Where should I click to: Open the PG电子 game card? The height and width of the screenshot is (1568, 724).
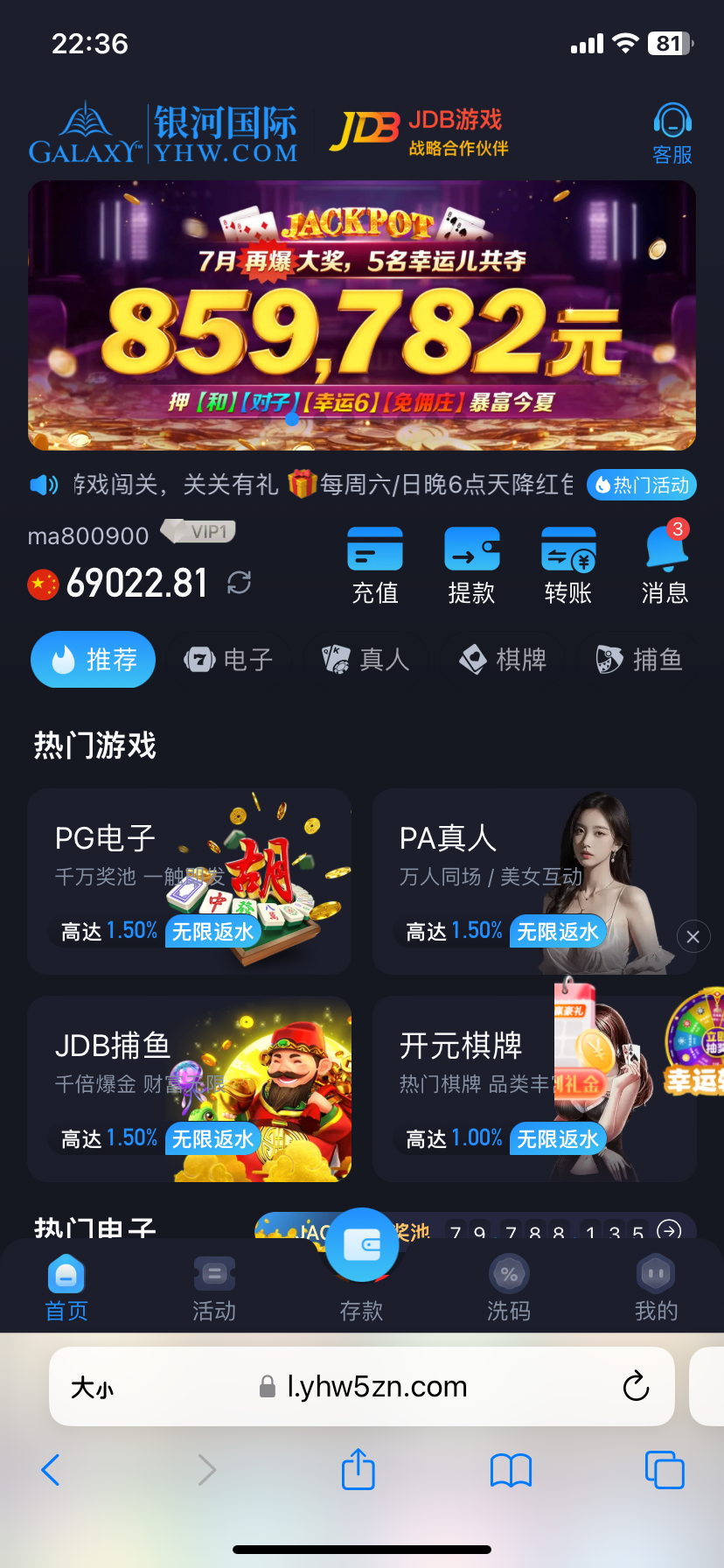(x=189, y=881)
